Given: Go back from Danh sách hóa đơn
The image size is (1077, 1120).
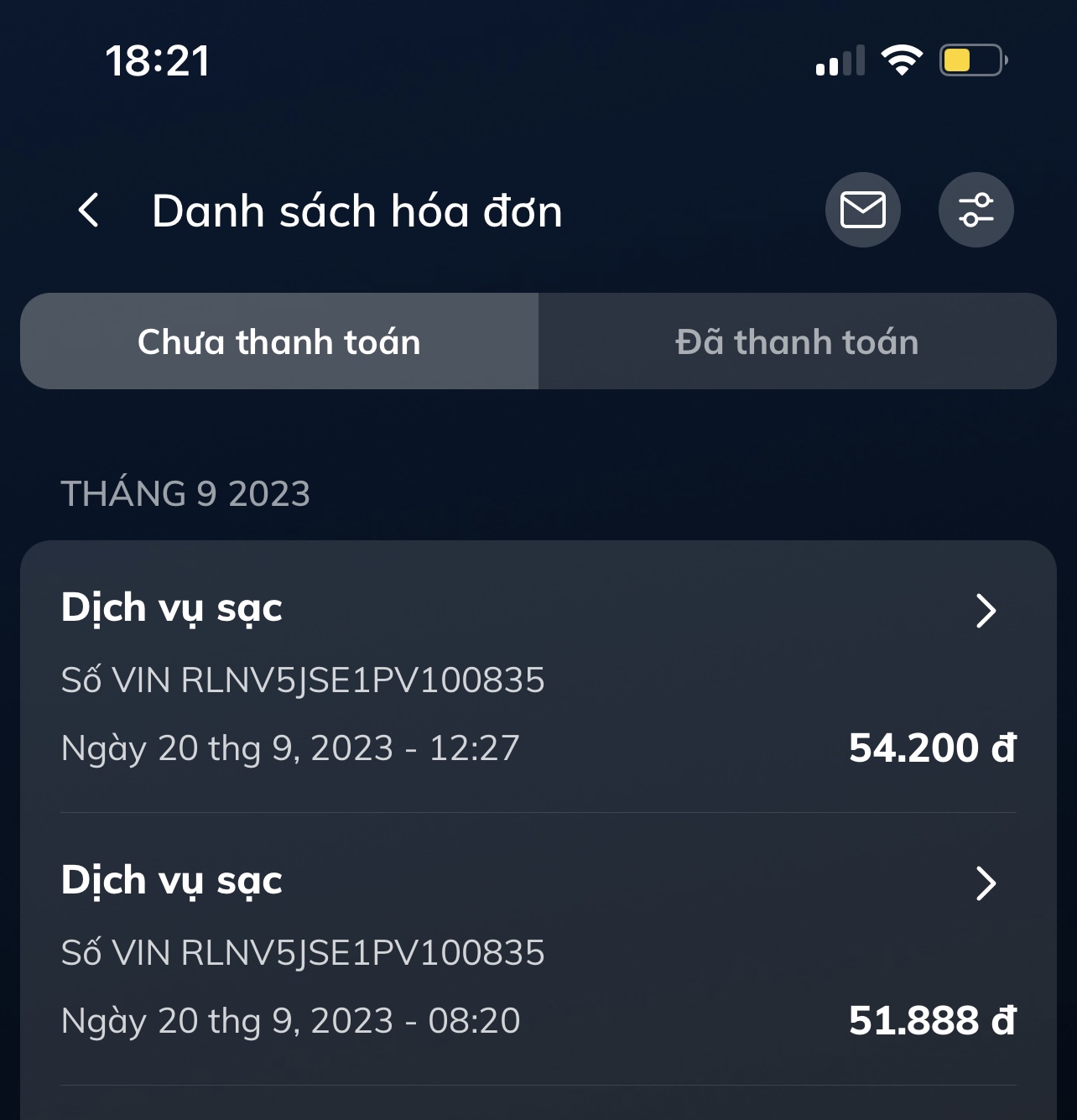Looking at the screenshot, I should (89, 210).
